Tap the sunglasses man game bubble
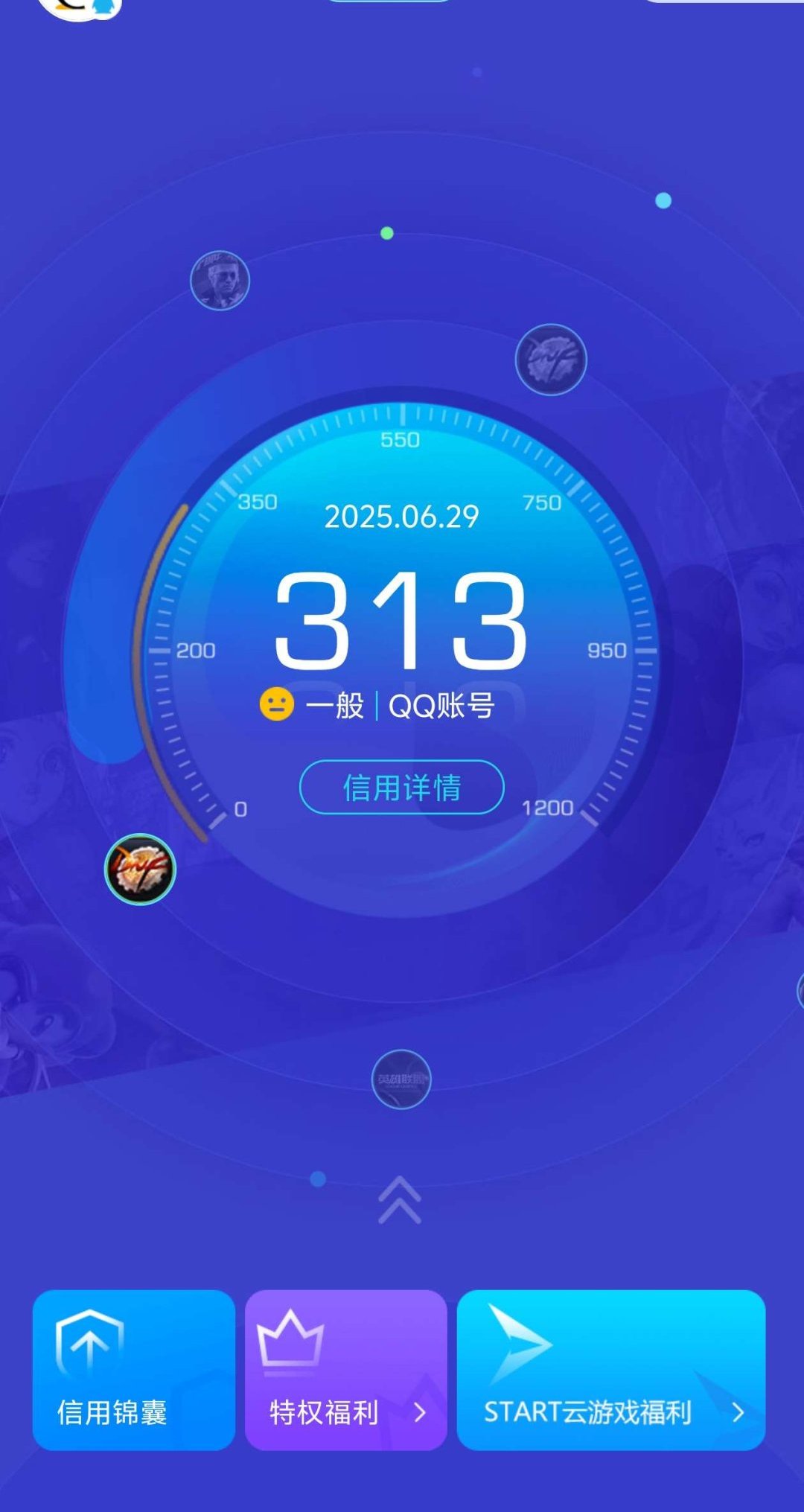The height and width of the screenshot is (1512, 804). [220, 280]
